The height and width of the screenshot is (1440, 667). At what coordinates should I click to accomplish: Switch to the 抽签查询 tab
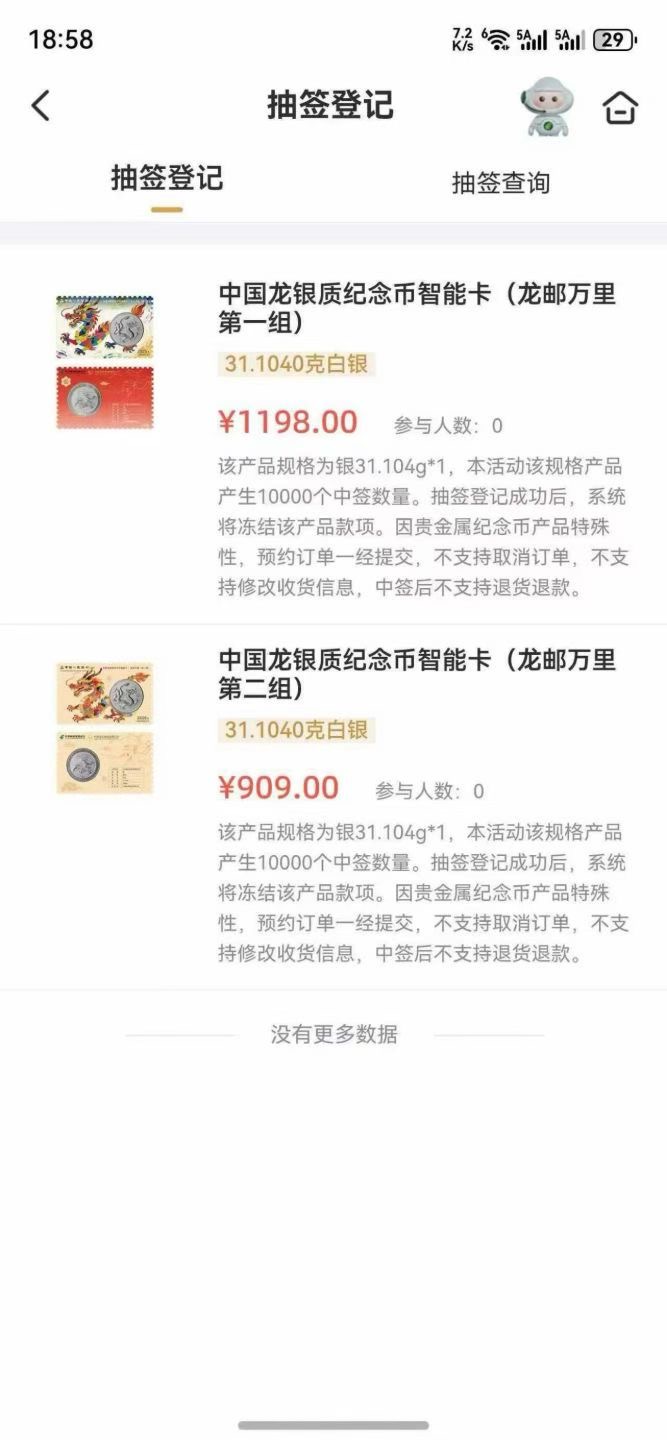(500, 183)
